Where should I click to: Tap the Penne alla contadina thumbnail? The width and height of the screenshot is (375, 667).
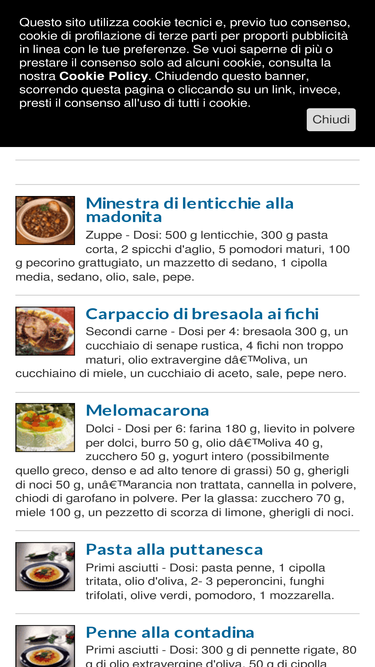coord(45,646)
